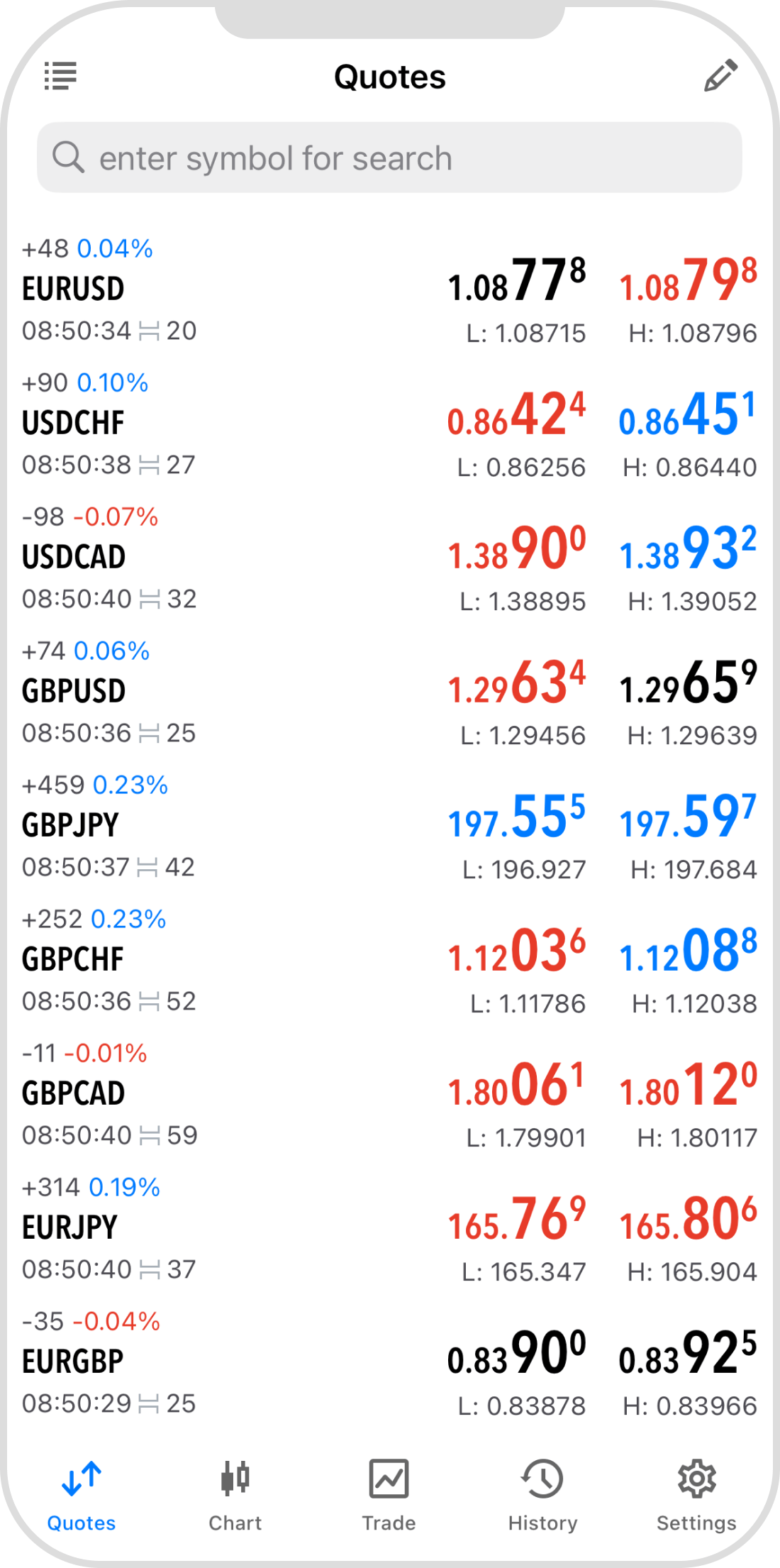
Task: Switch to the Chart tab
Action: [235, 1494]
